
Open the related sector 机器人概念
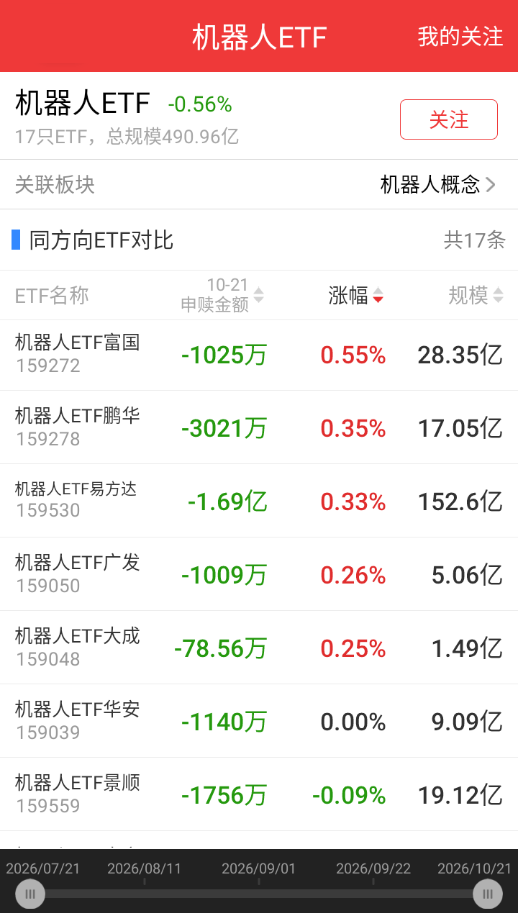click(438, 185)
